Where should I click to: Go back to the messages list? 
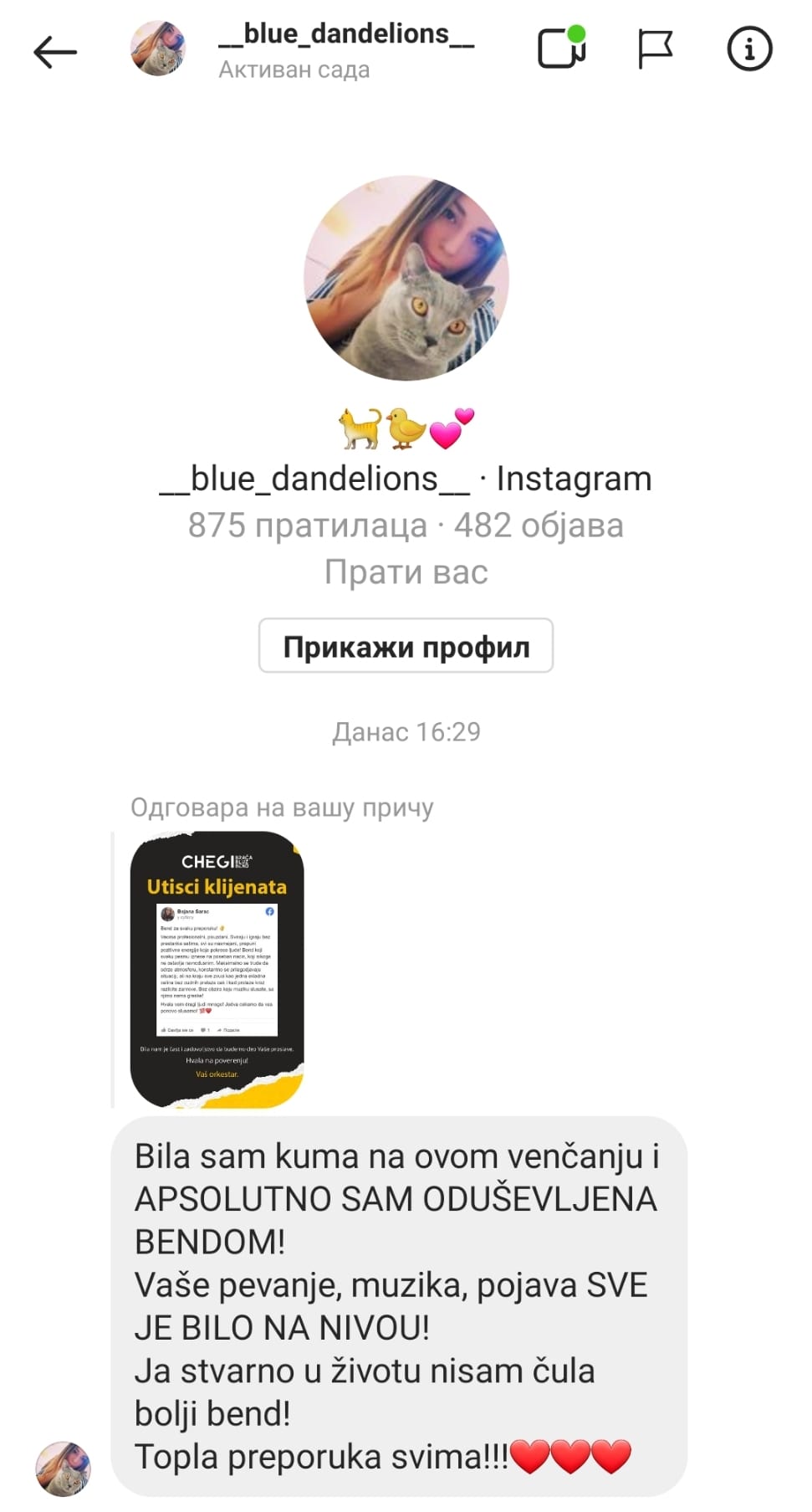coord(55,52)
